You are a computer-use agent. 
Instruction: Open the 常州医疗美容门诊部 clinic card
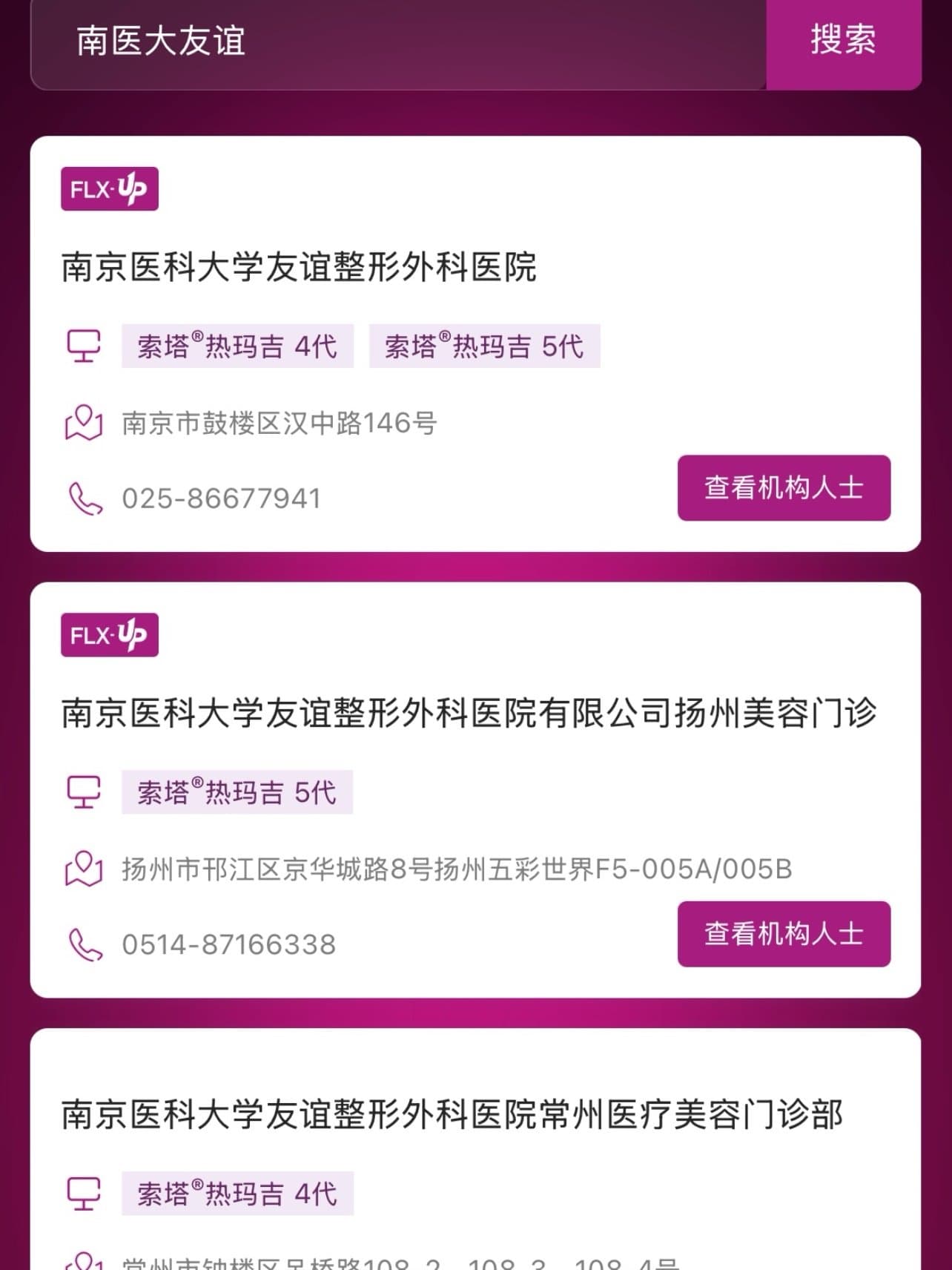452,1115
